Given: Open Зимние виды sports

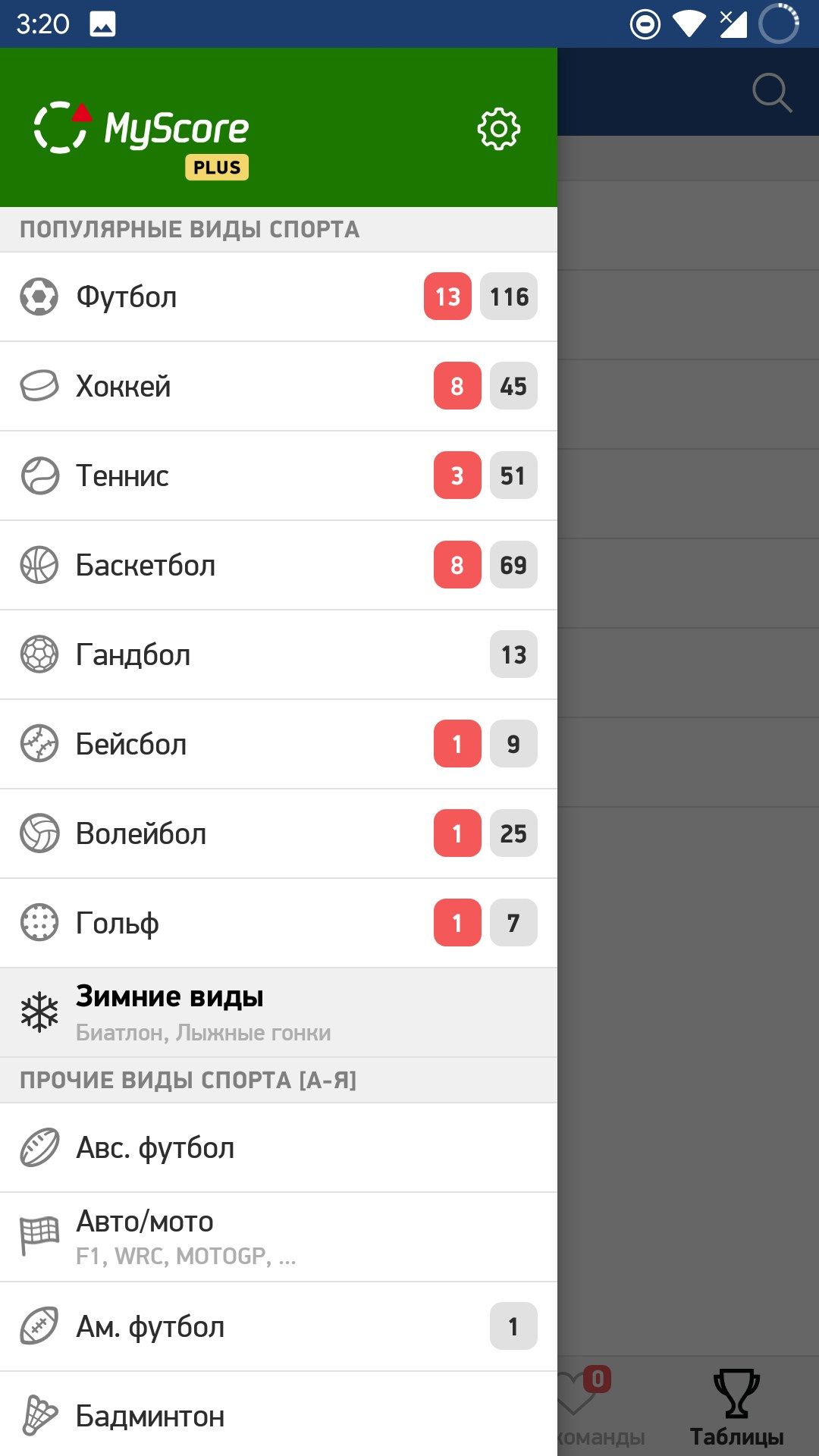Looking at the screenshot, I should point(278,1012).
